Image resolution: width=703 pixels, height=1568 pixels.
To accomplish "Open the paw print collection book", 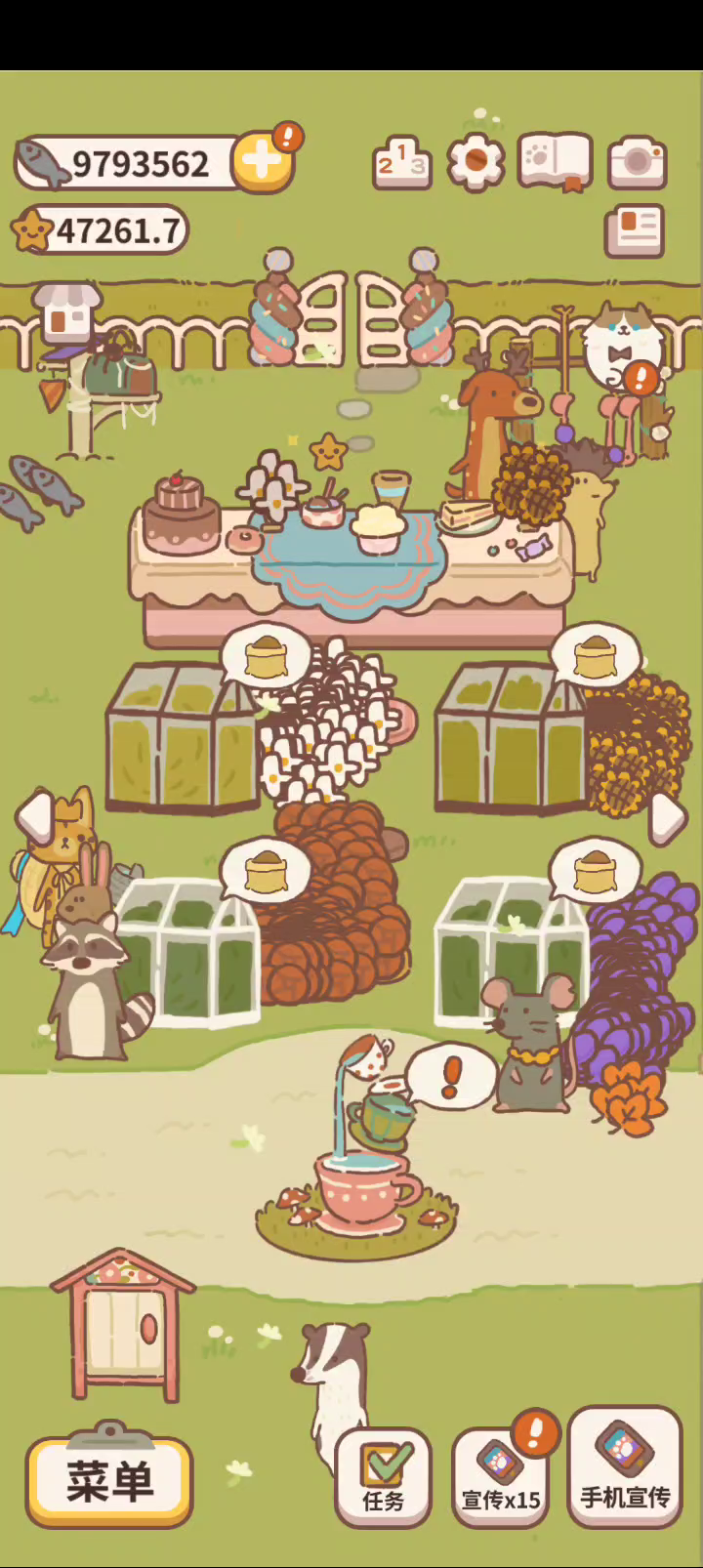I will click(556, 162).
